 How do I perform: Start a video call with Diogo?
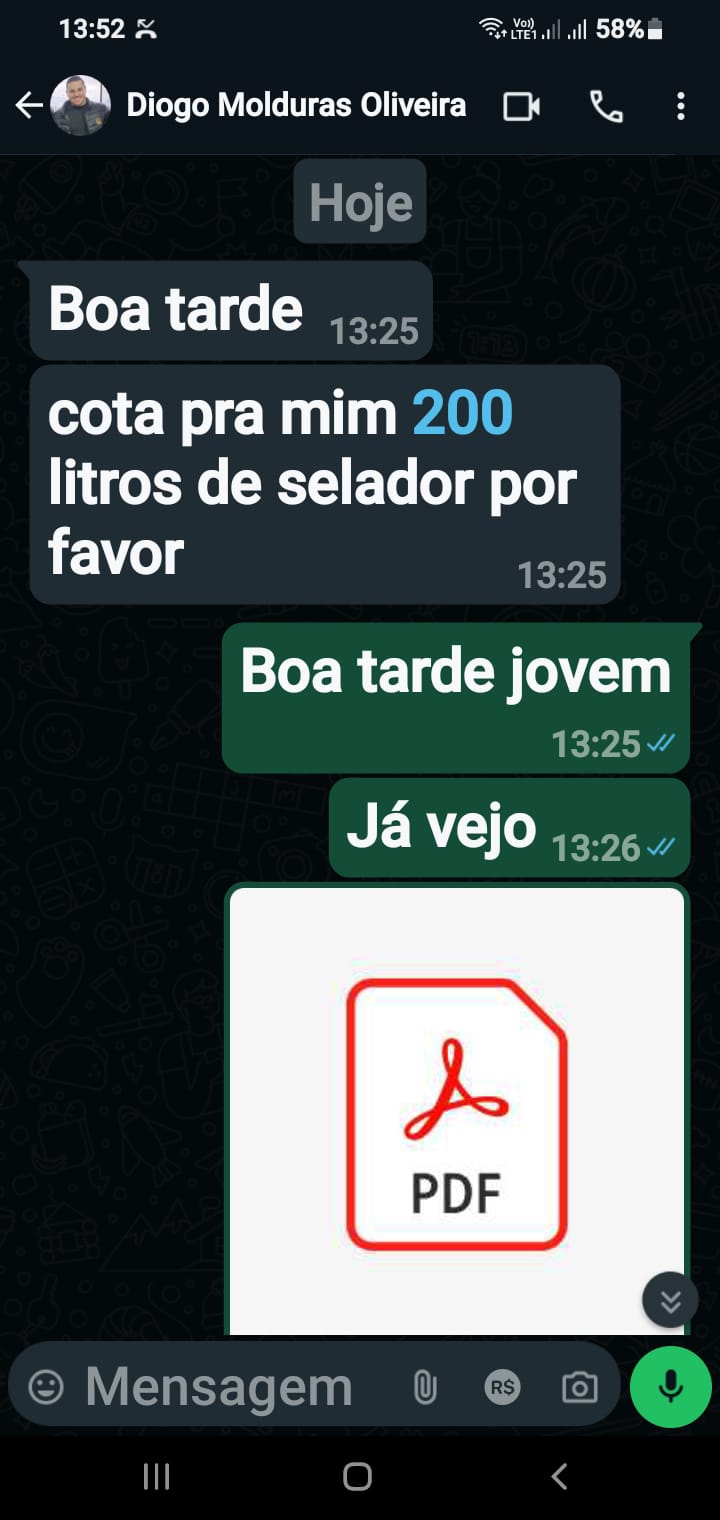coord(521,106)
